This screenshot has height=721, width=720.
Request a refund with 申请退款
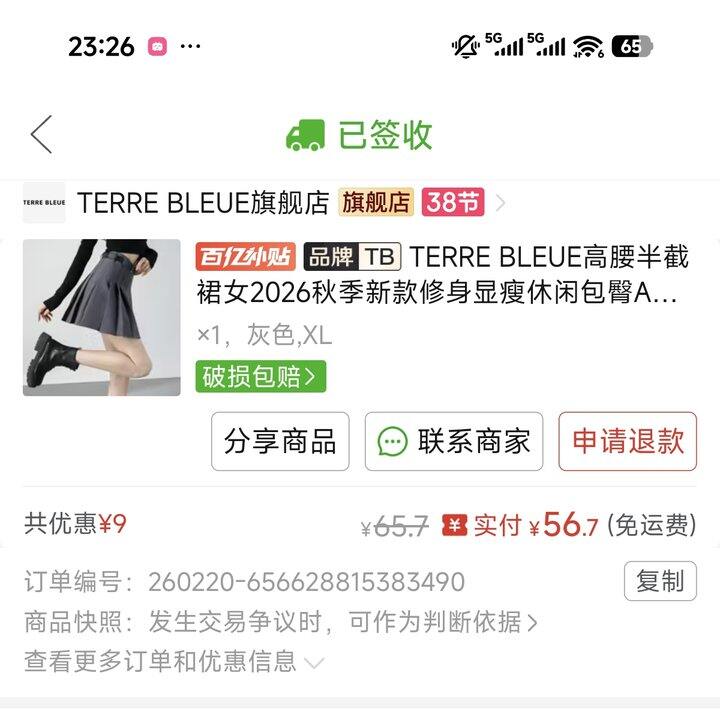(627, 441)
